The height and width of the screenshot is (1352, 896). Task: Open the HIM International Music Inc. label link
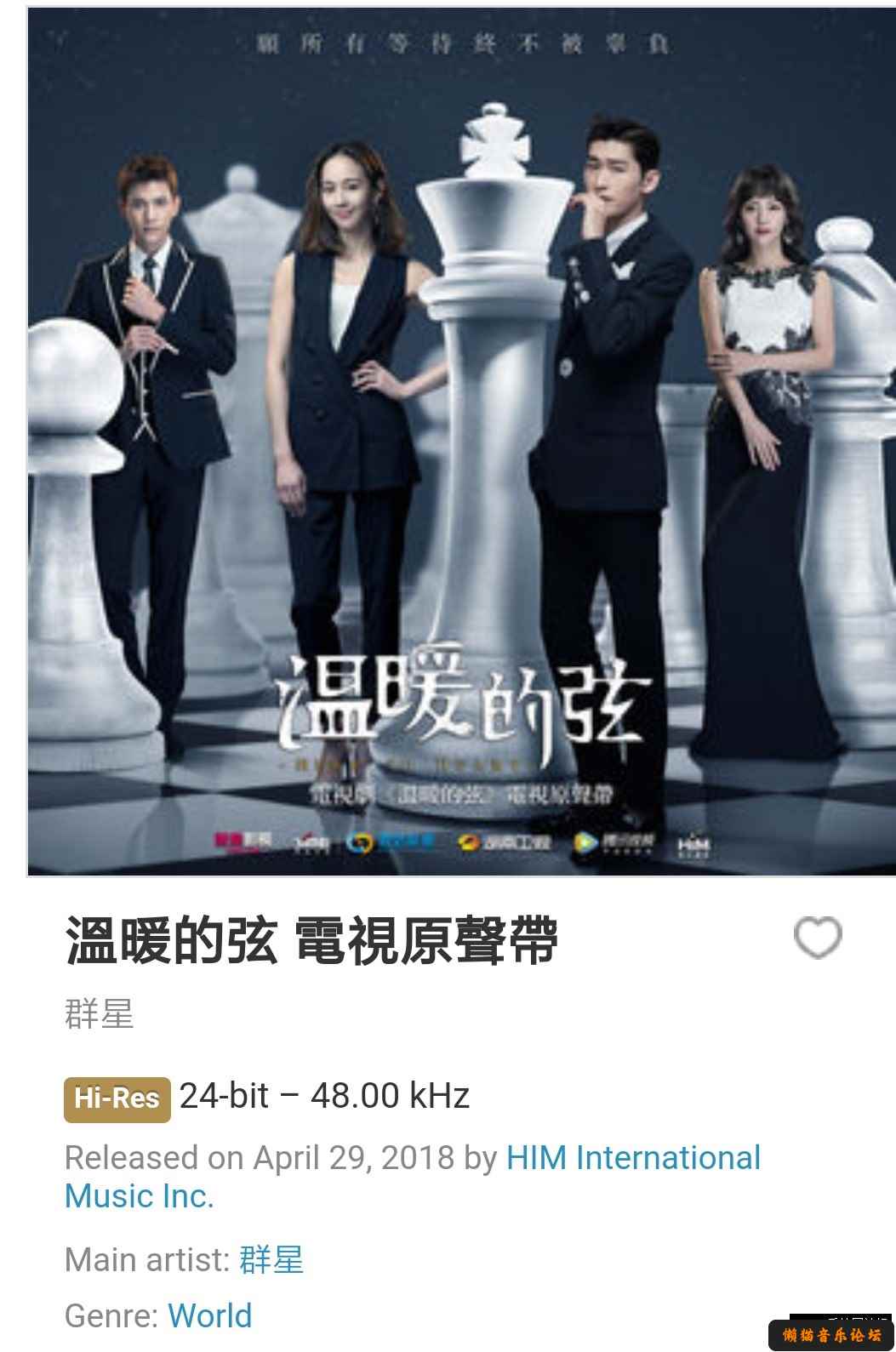coord(632,1158)
